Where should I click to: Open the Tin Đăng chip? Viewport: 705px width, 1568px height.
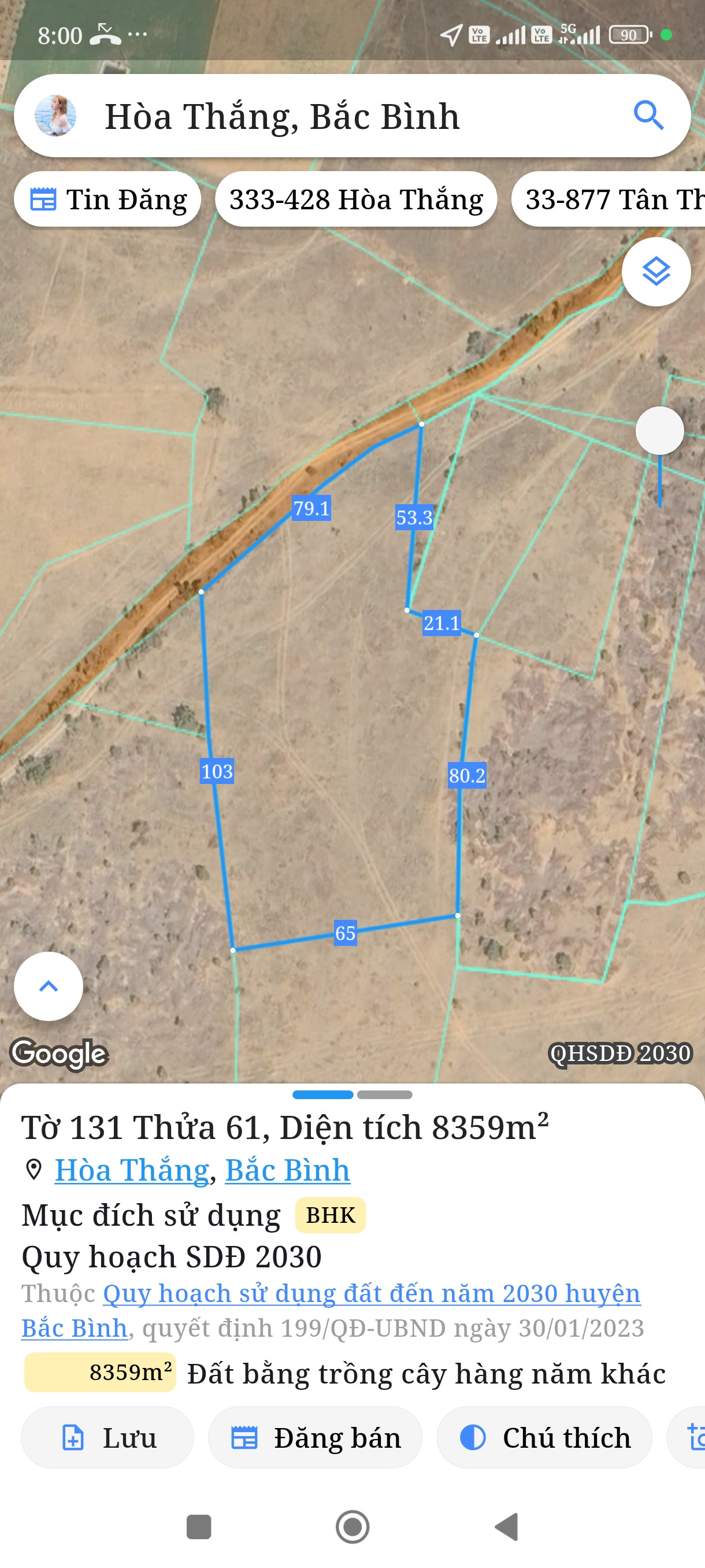point(107,199)
